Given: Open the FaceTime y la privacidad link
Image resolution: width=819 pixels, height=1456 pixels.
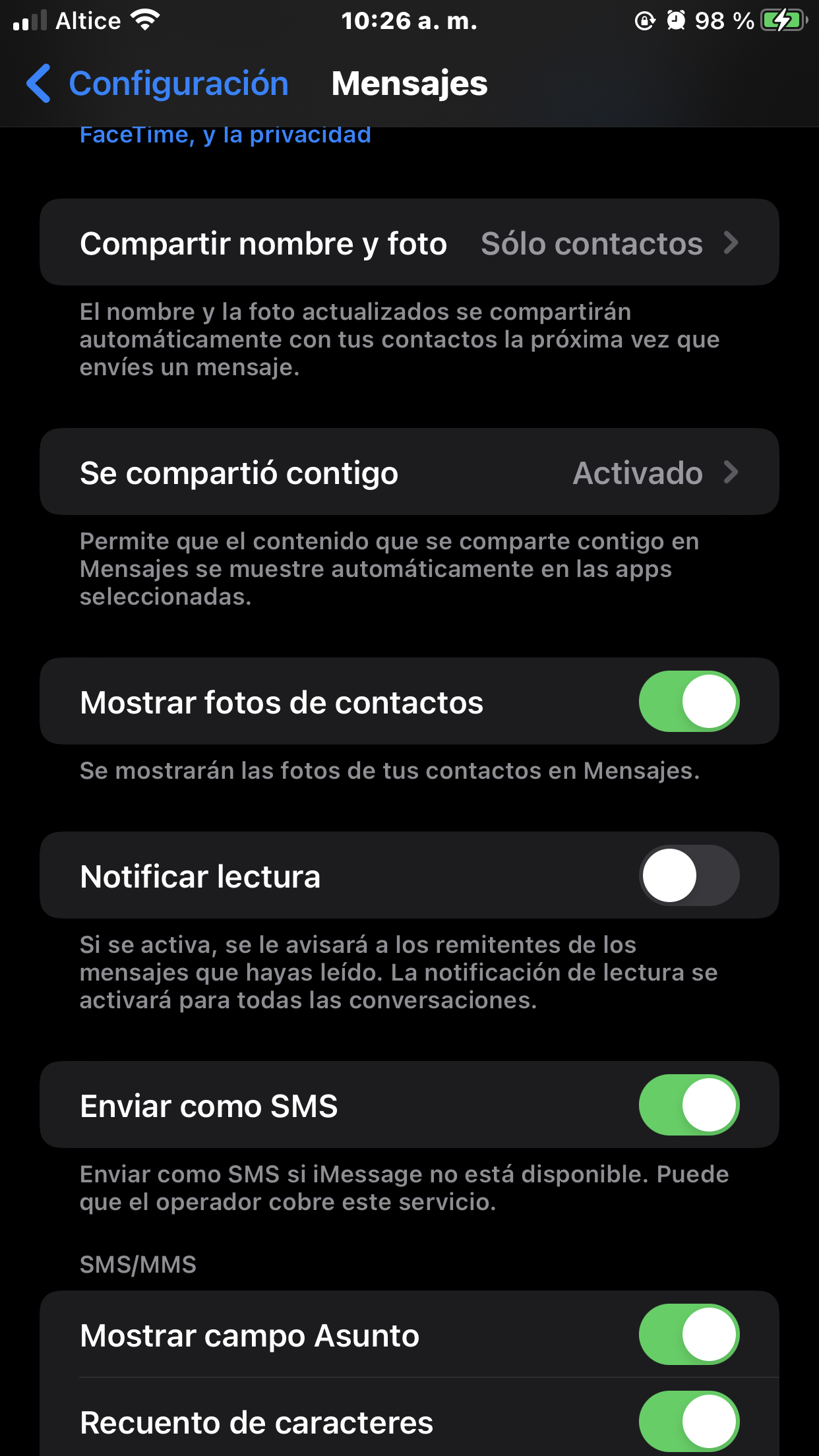Looking at the screenshot, I should [x=225, y=135].
